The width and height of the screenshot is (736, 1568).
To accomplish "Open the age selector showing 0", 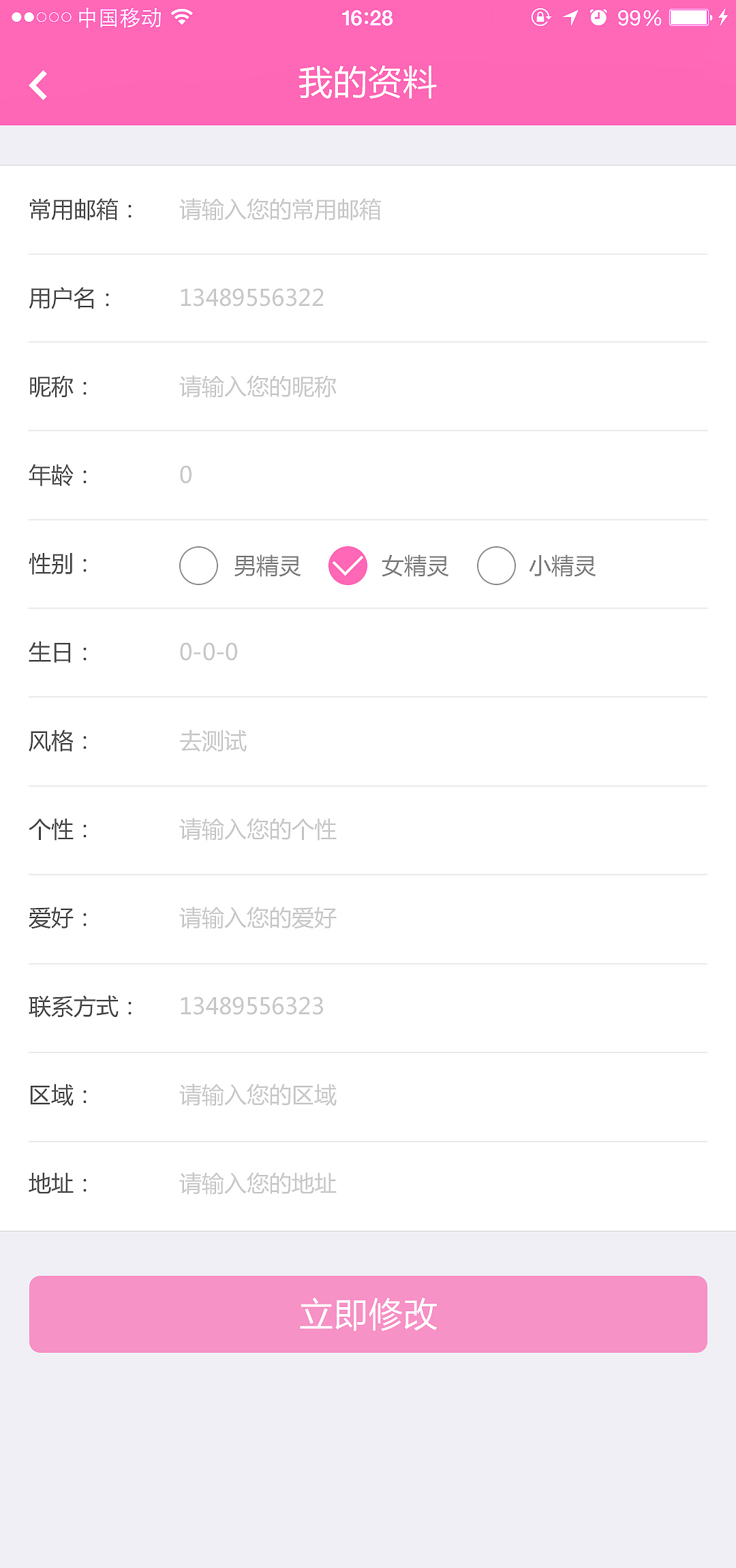I will click(185, 475).
